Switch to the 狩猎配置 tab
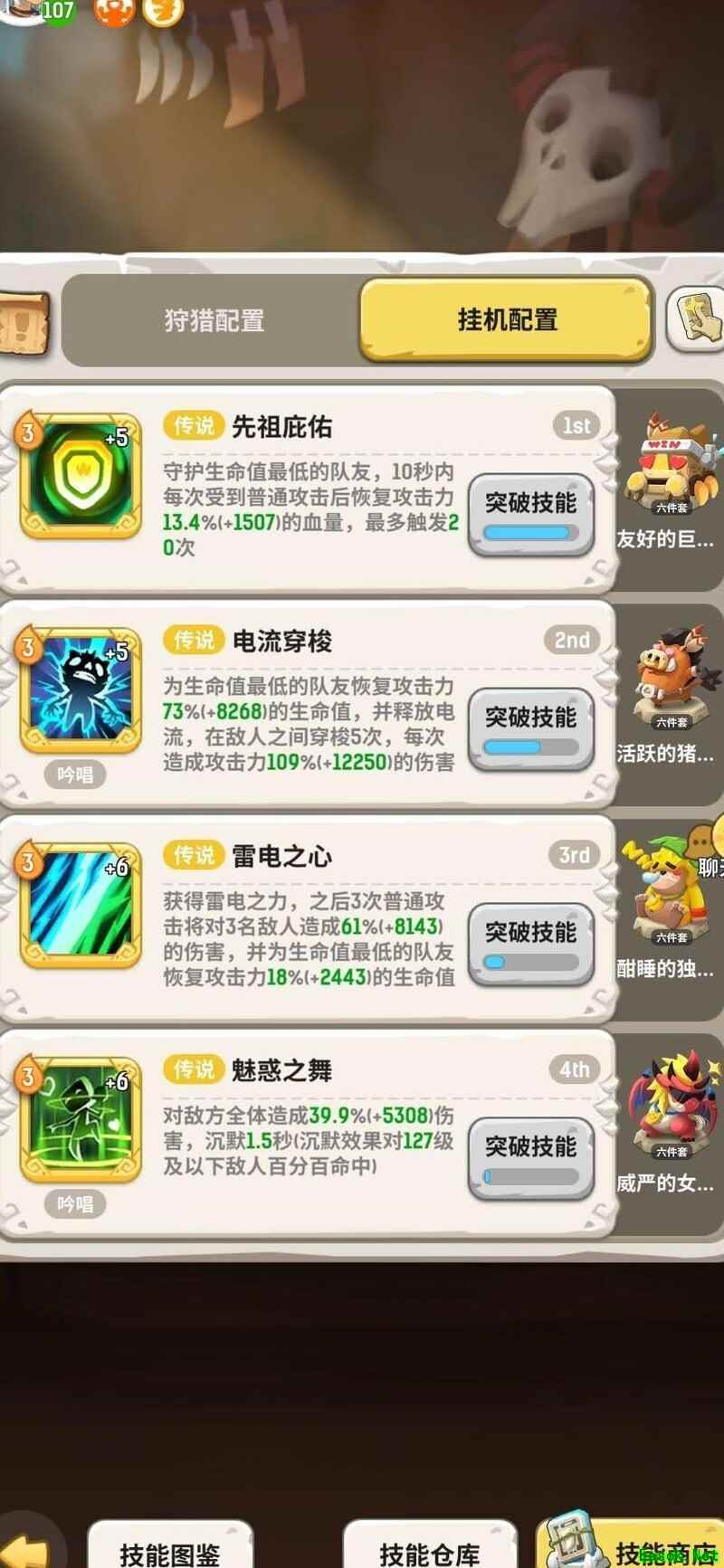The width and height of the screenshot is (724, 1568). (214, 320)
